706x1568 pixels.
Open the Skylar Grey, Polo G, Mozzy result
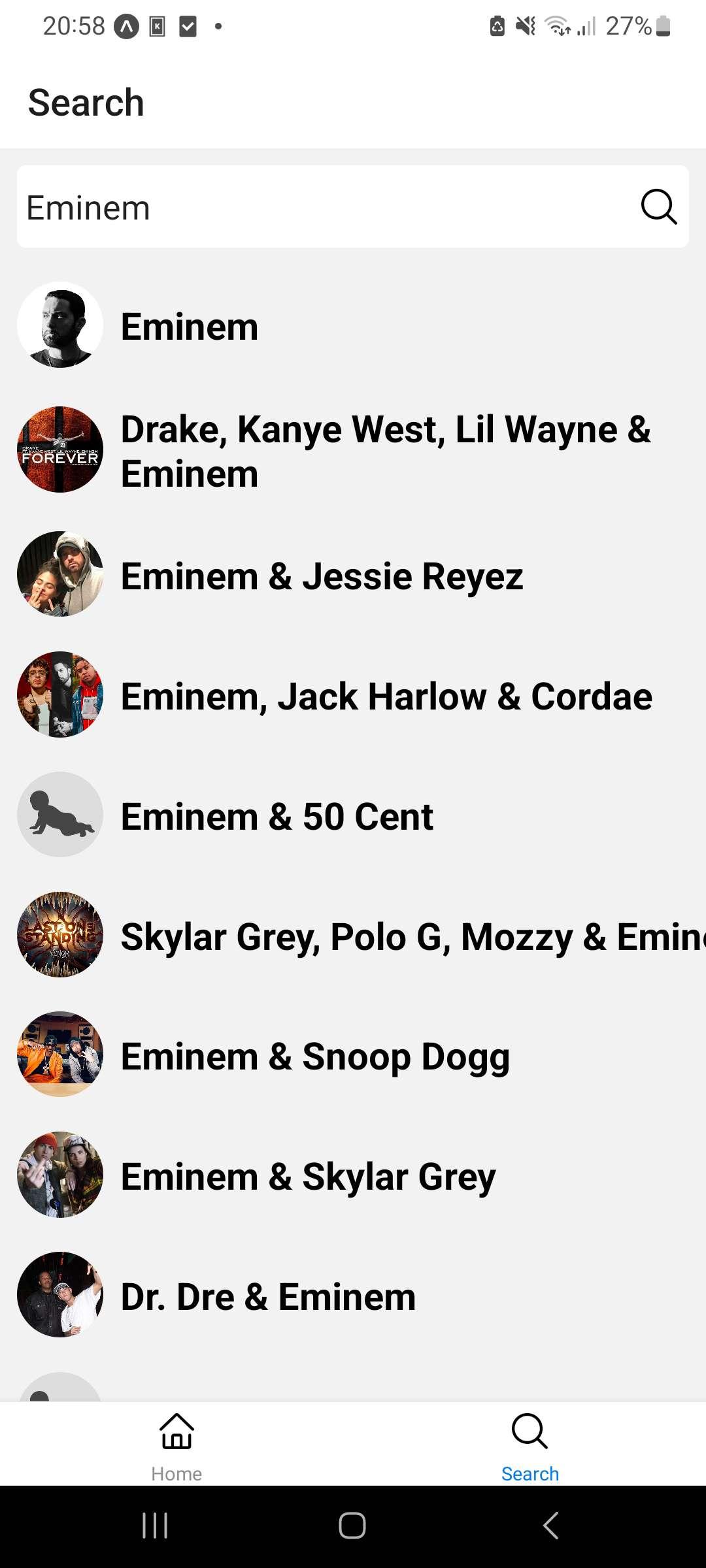coord(353,936)
